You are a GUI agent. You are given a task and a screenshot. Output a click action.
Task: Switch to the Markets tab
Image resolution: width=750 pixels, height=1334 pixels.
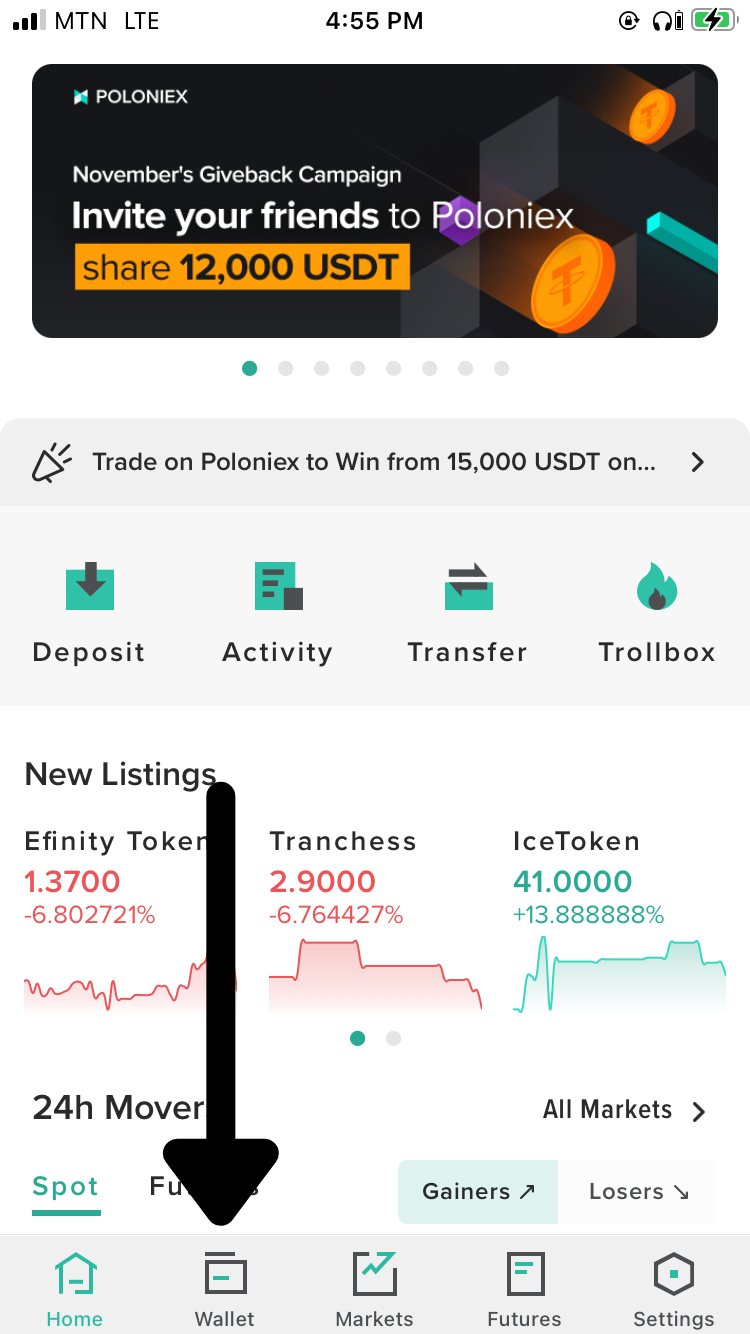375,1289
